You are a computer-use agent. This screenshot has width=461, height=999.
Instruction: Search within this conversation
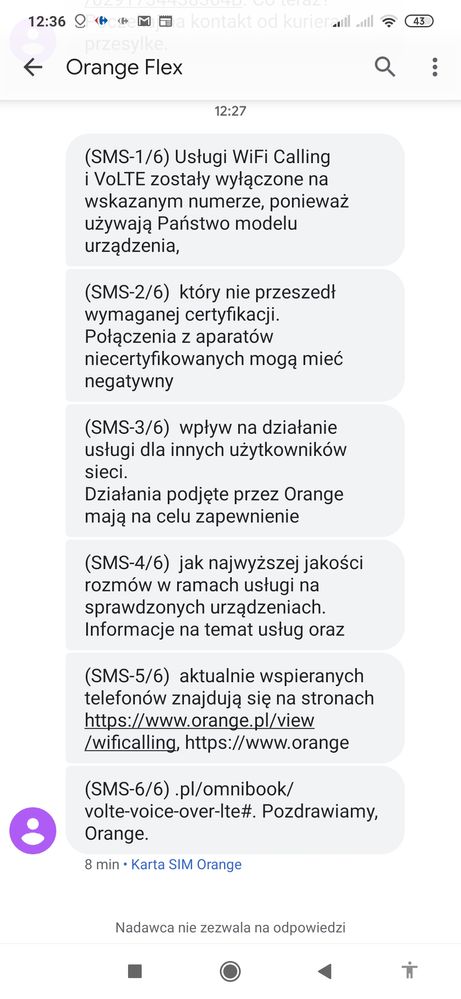coord(385,67)
